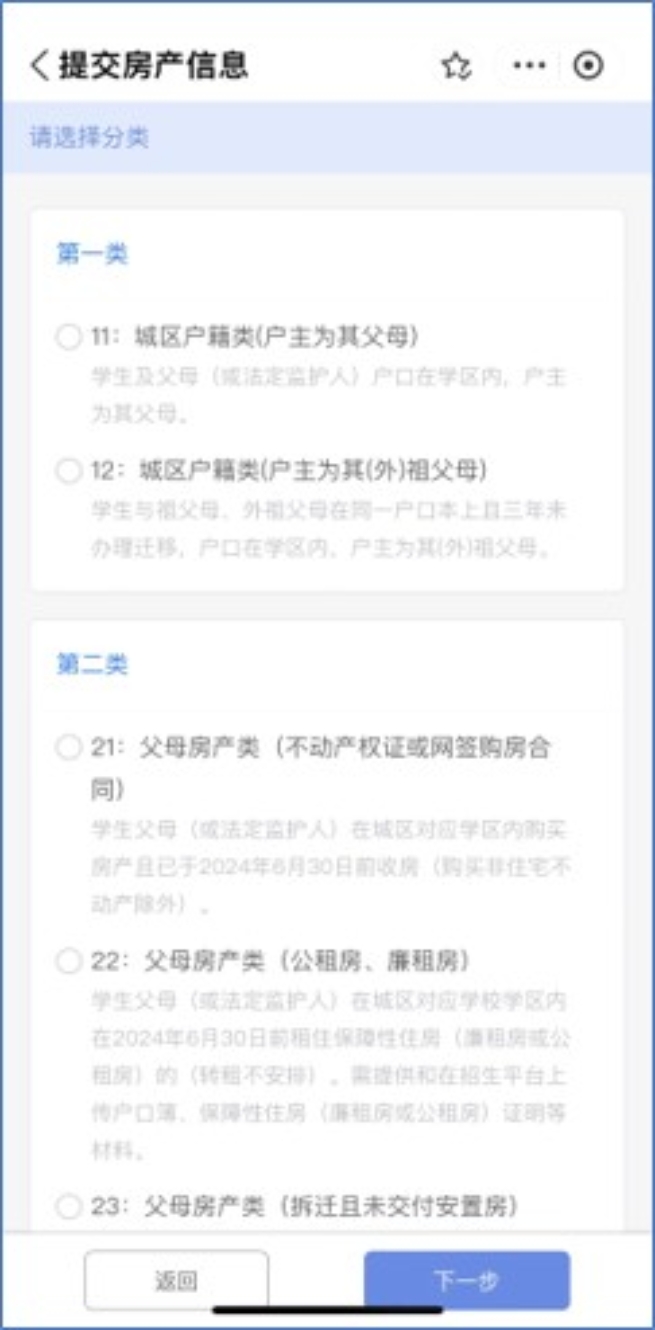
Task: Open the three-dot more menu
Action: pyautogui.click(x=529, y=66)
